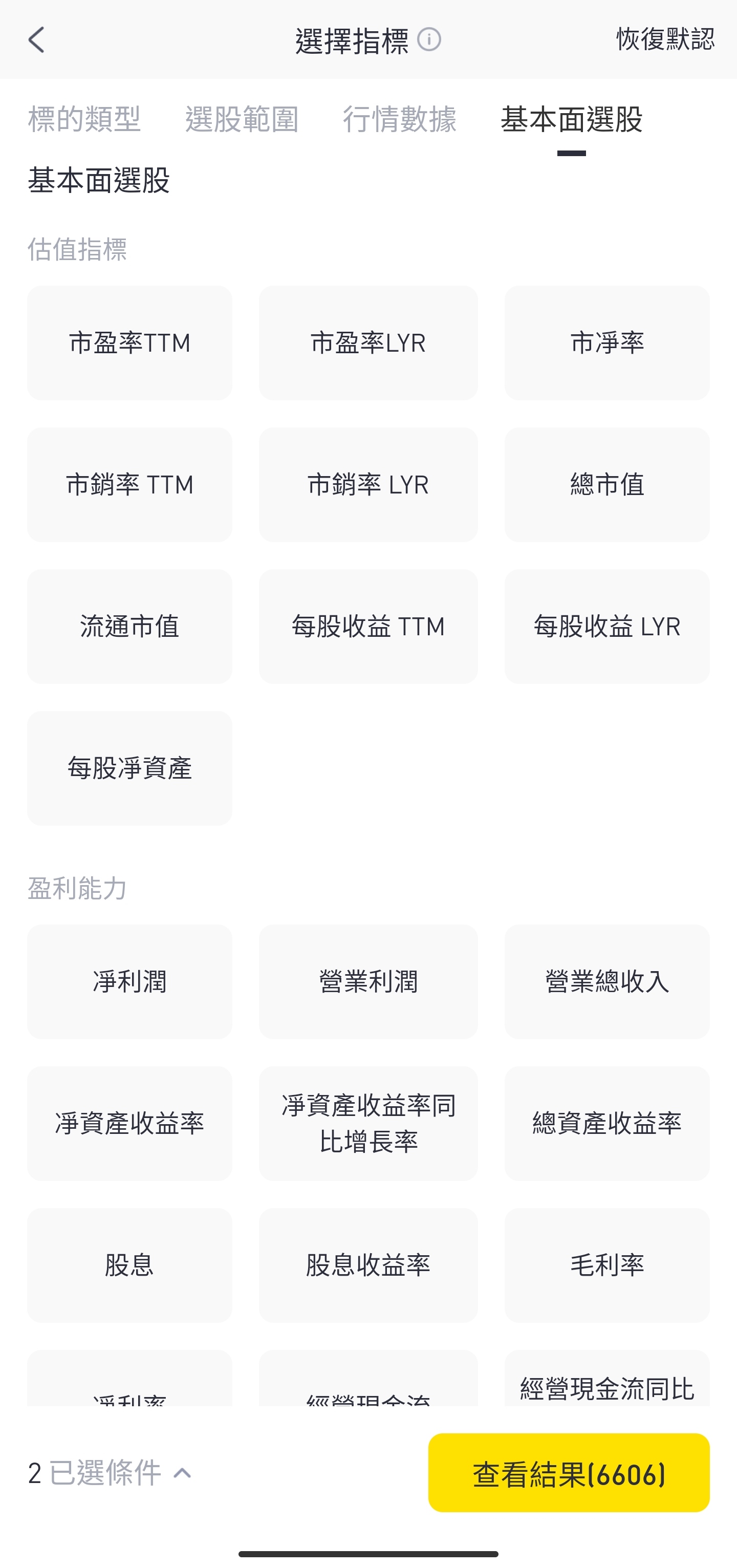Choose the 市盈率LYR indicator
Viewport: 737px width, 1568px height.
tap(368, 342)
